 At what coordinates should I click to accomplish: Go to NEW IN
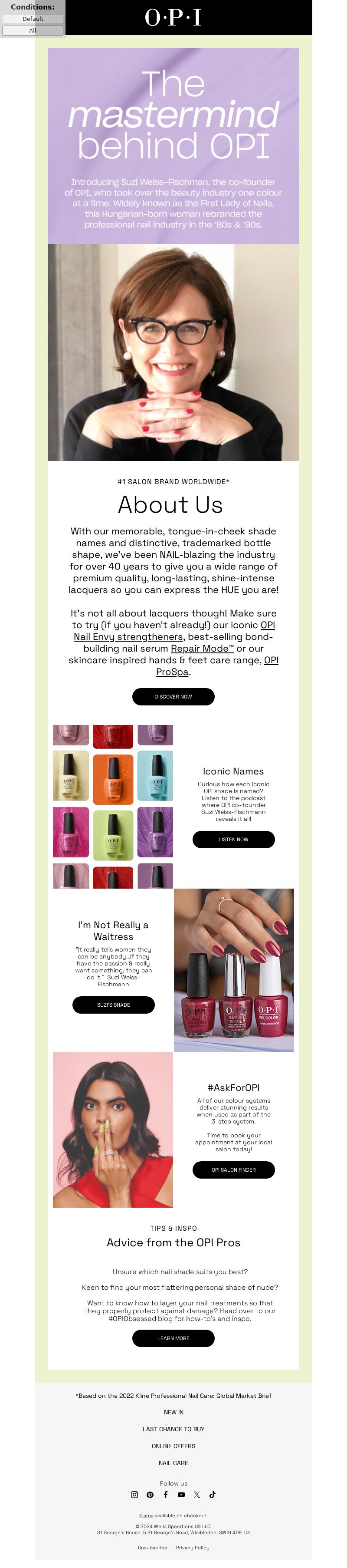point(173,1412)
